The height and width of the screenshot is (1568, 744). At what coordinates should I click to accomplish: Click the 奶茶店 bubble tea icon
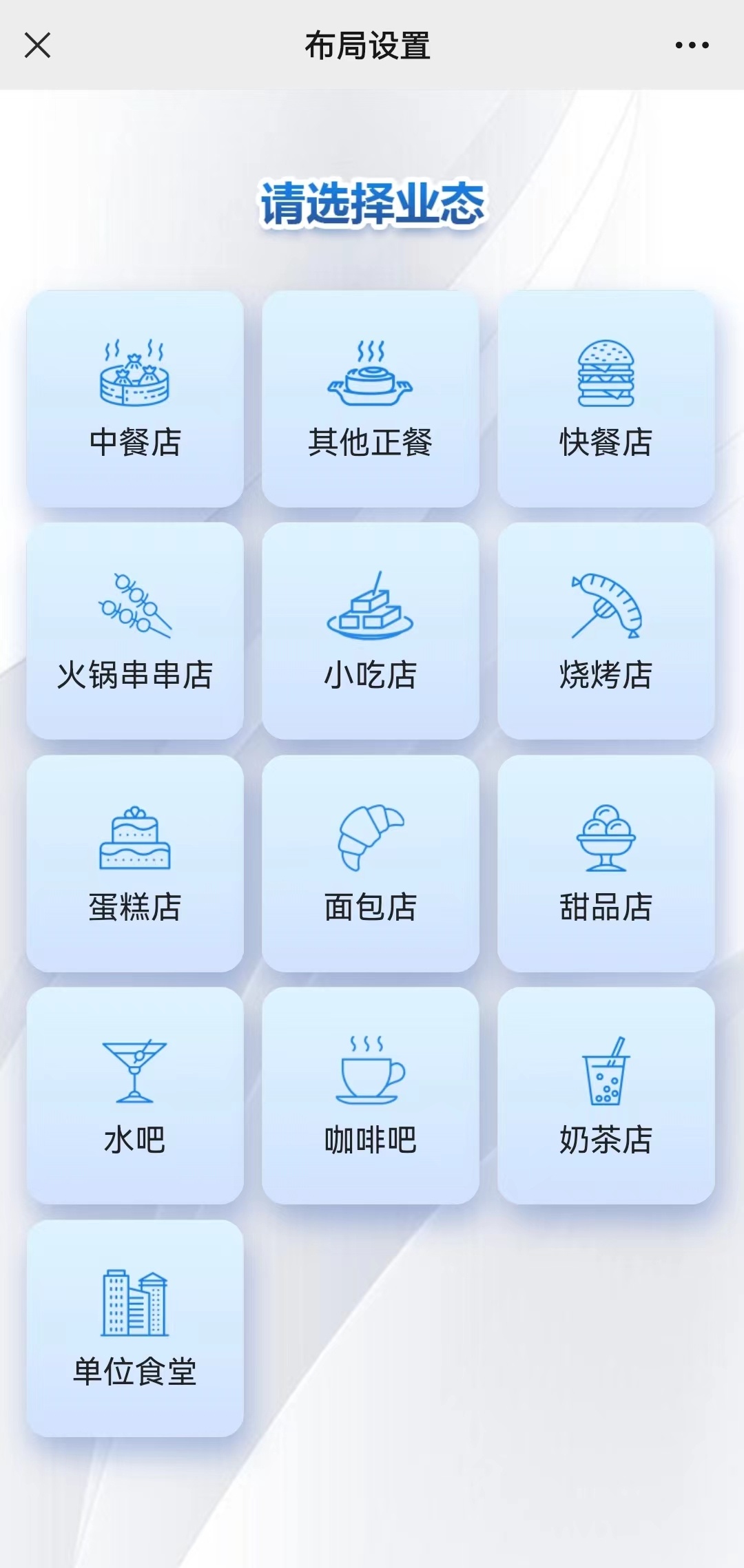pyautogui.click(x=606, y=1071)
